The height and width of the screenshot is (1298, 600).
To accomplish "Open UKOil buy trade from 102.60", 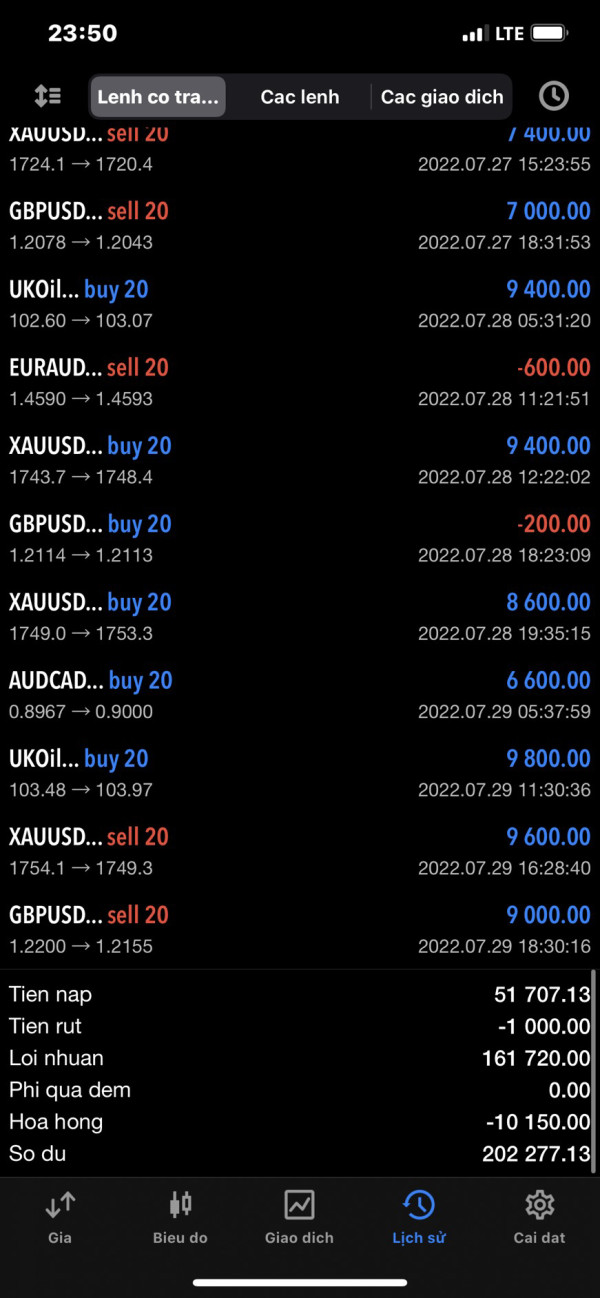I will (300, 304).
